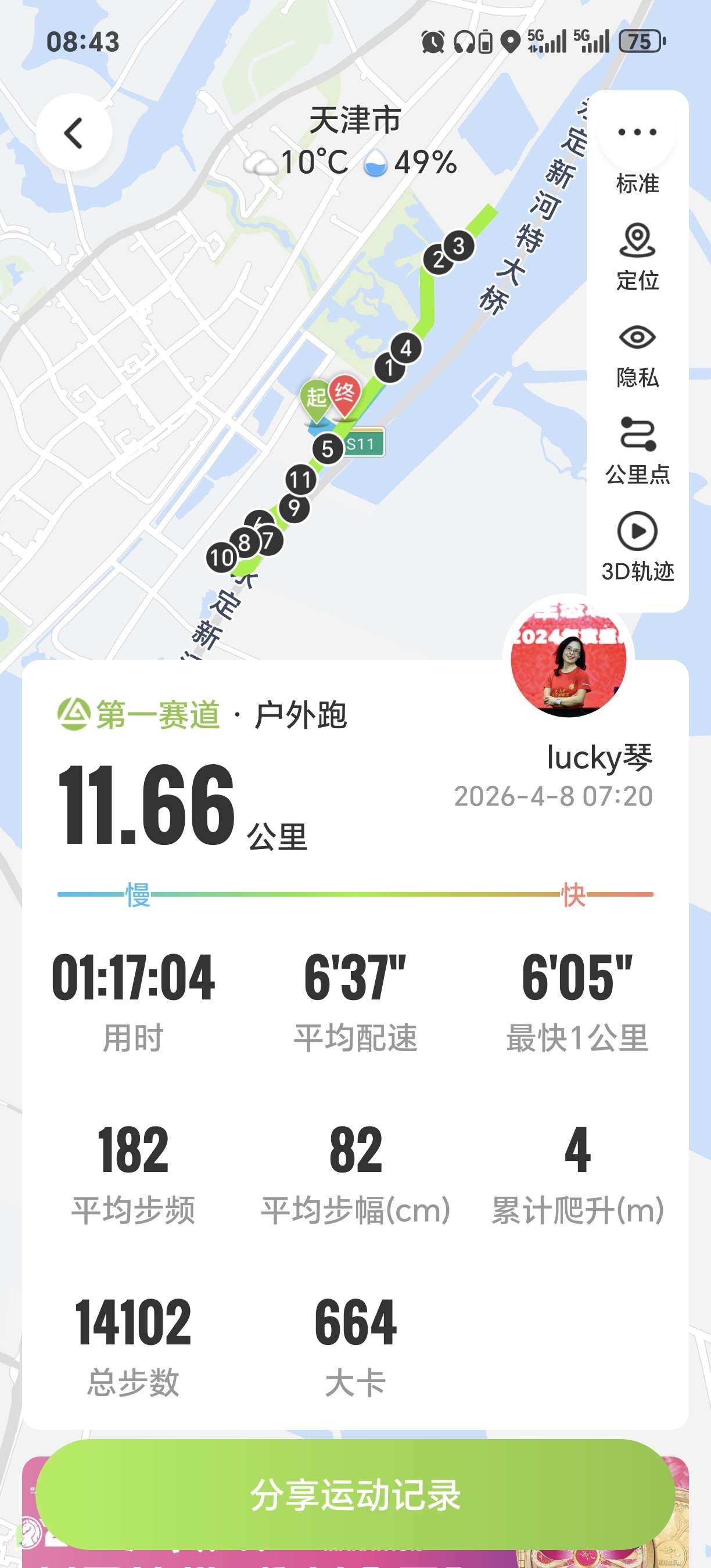The image size is (711, 1568).
Task: Tap 天津市 city label to expand location details
Action: pyautogui.click(x=354, y=120)
